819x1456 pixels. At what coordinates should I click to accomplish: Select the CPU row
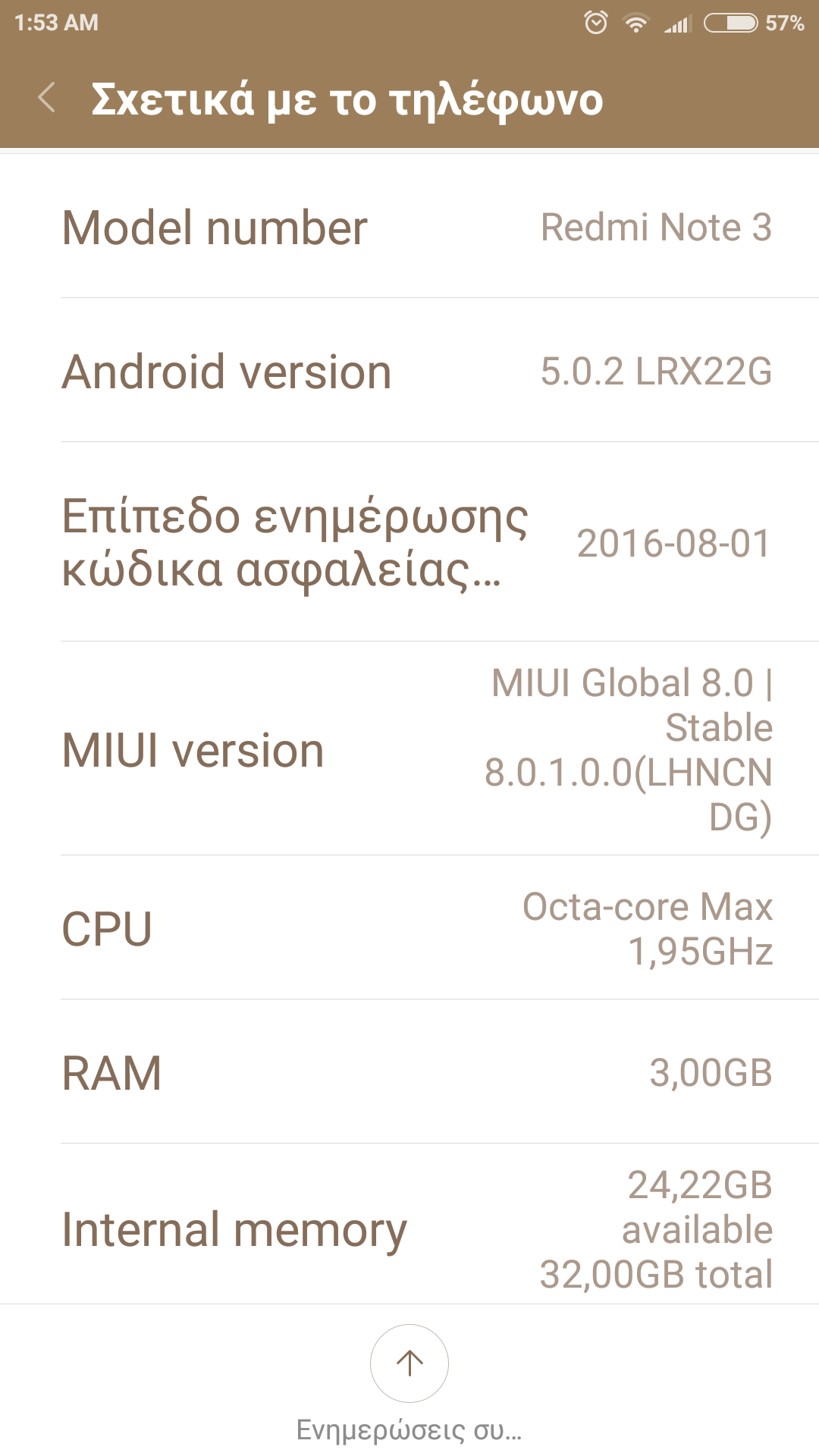tap(409, 928)
